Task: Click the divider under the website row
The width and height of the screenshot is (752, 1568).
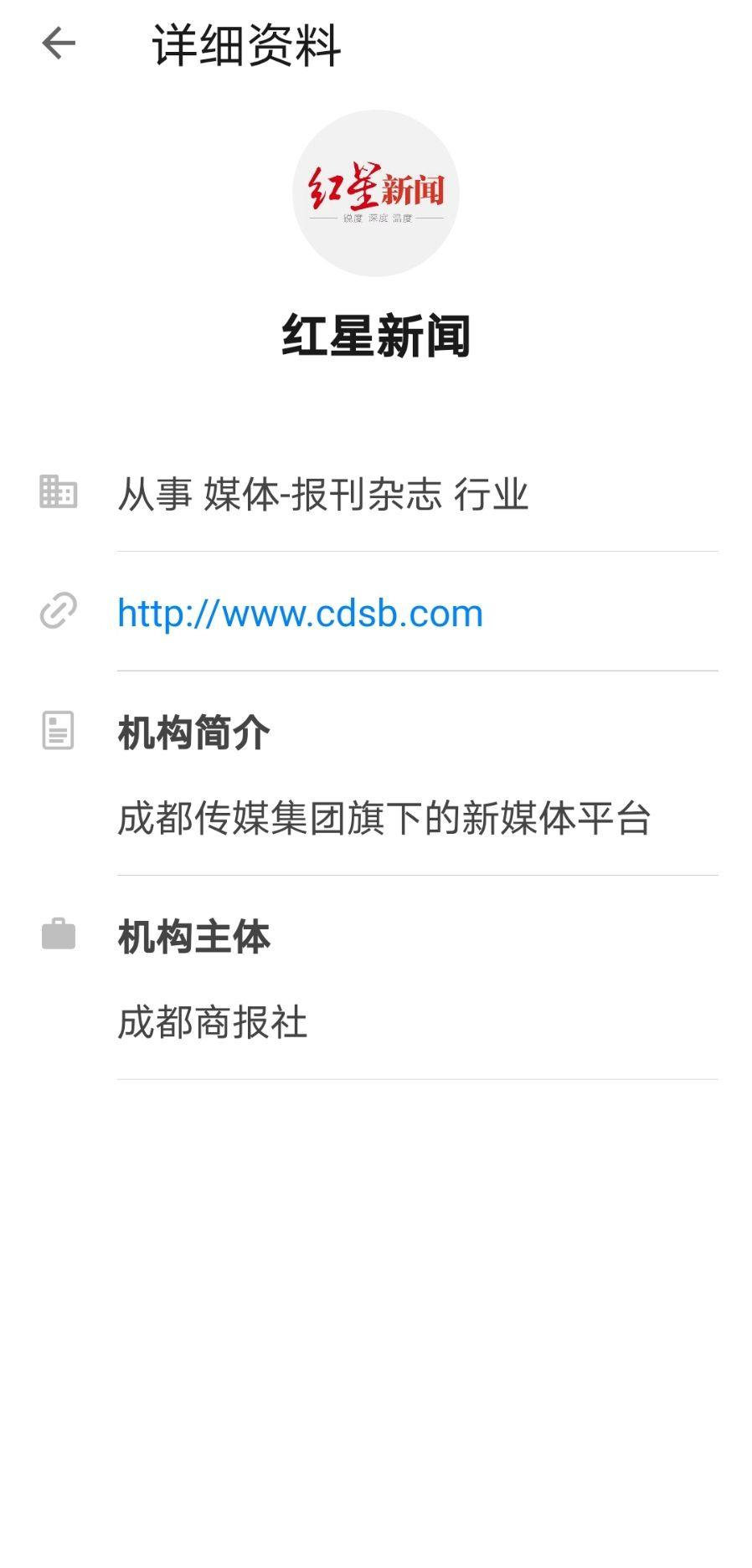Action: pos(417,670)
